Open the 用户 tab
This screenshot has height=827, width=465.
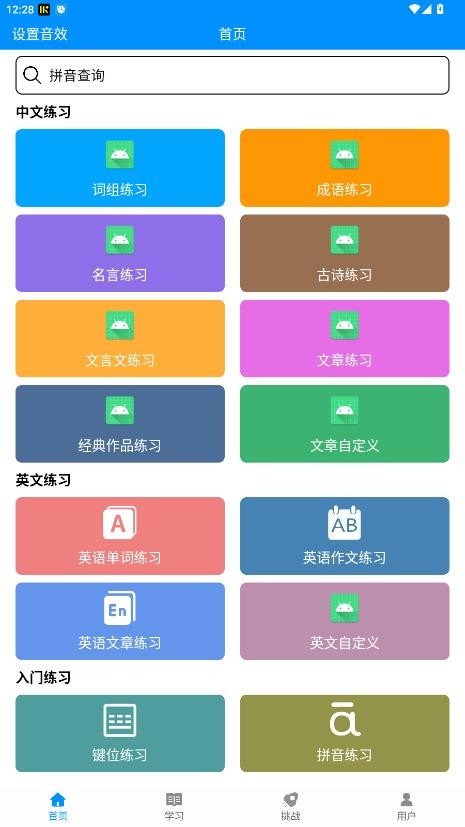(x=406, y=806)
